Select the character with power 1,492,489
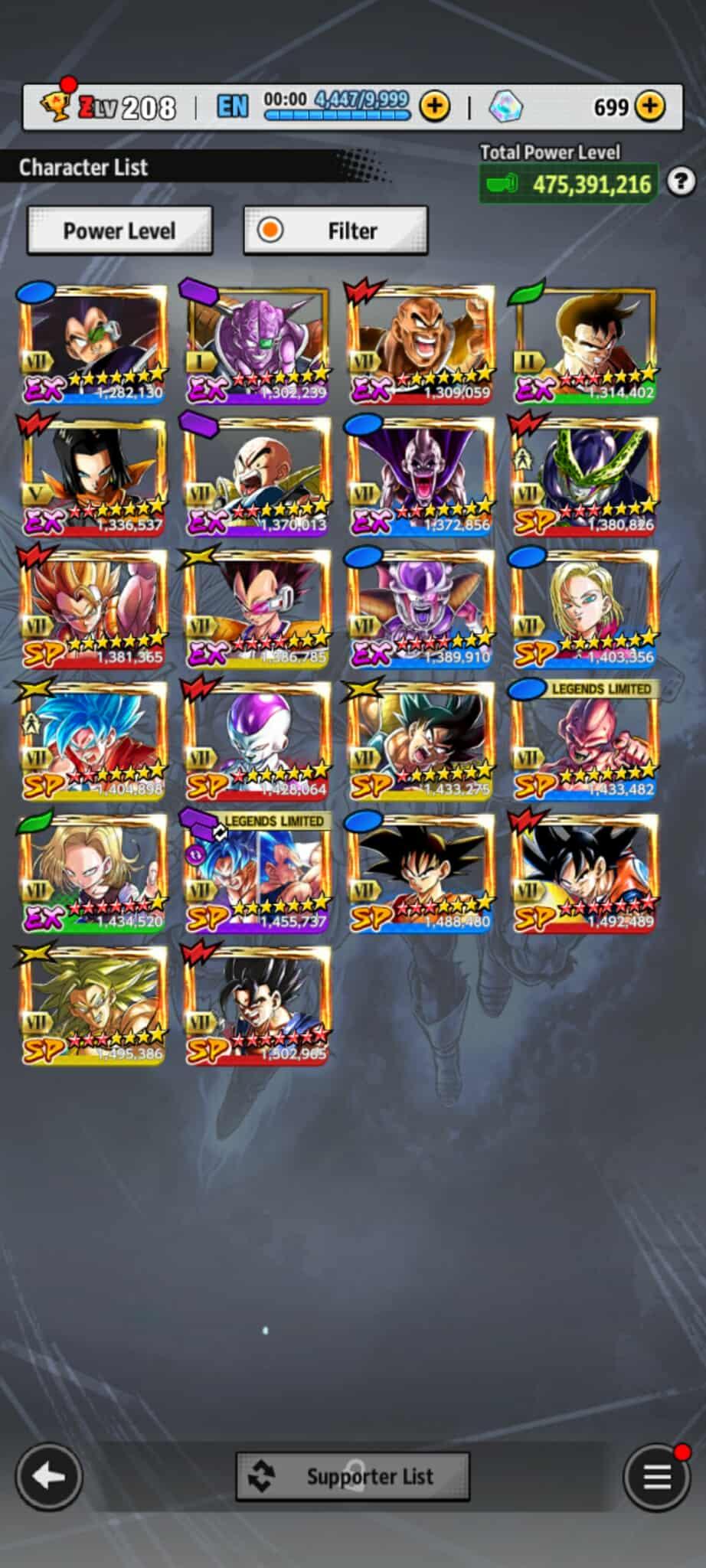The image size is (706, 1568). [x=585, y=871]
